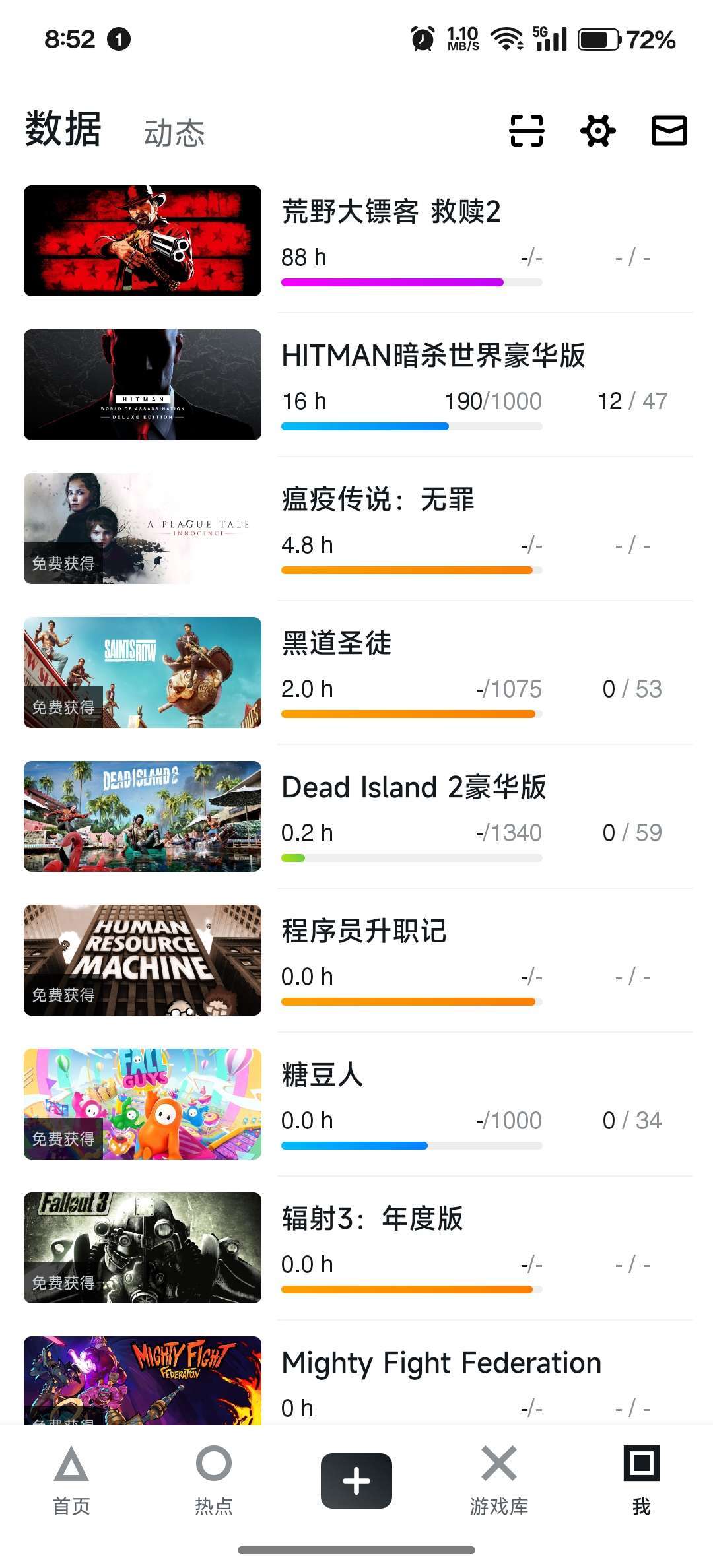Select the 我 tab
This screenshot has height=1568, width=713.
[642, 1481]
